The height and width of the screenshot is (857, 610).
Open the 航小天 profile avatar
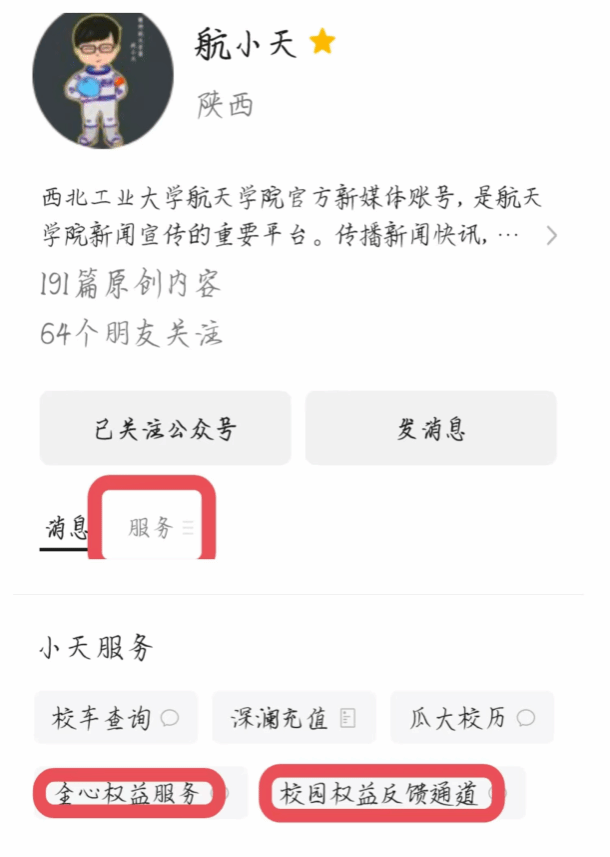point(103,80)
